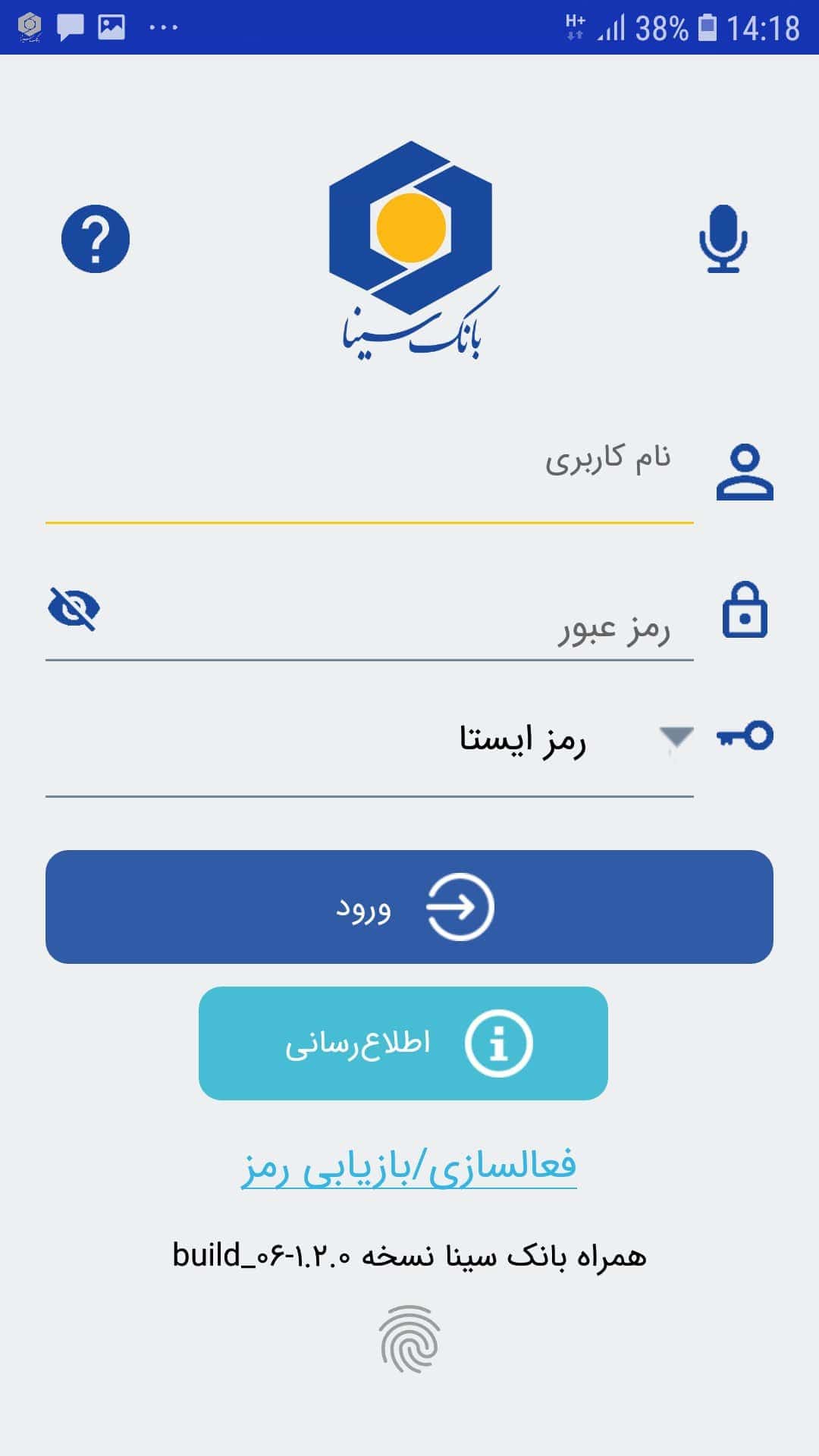Log in with the ورود button
This screenshot has width=819, height=1456.
(x=409, y=907)
